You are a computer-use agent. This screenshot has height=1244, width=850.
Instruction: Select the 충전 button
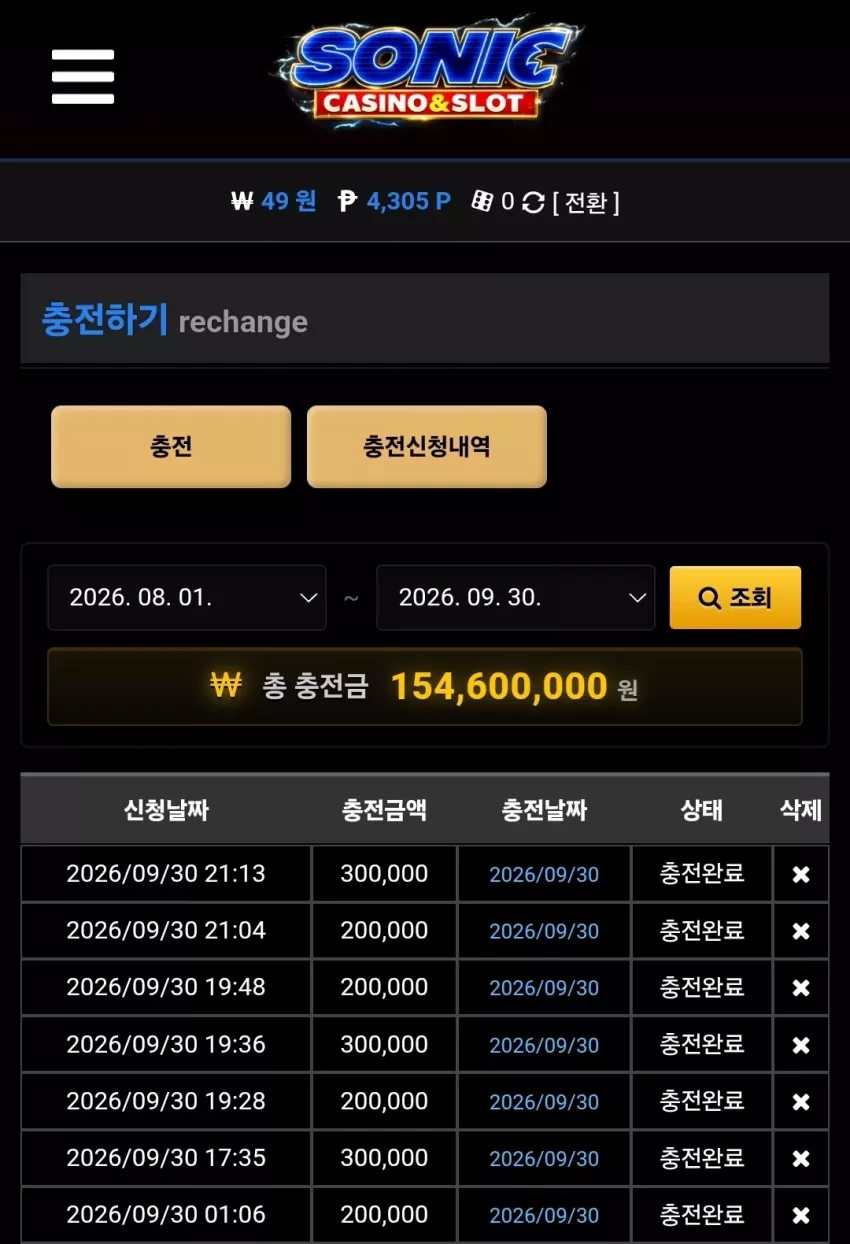(171, 446)
